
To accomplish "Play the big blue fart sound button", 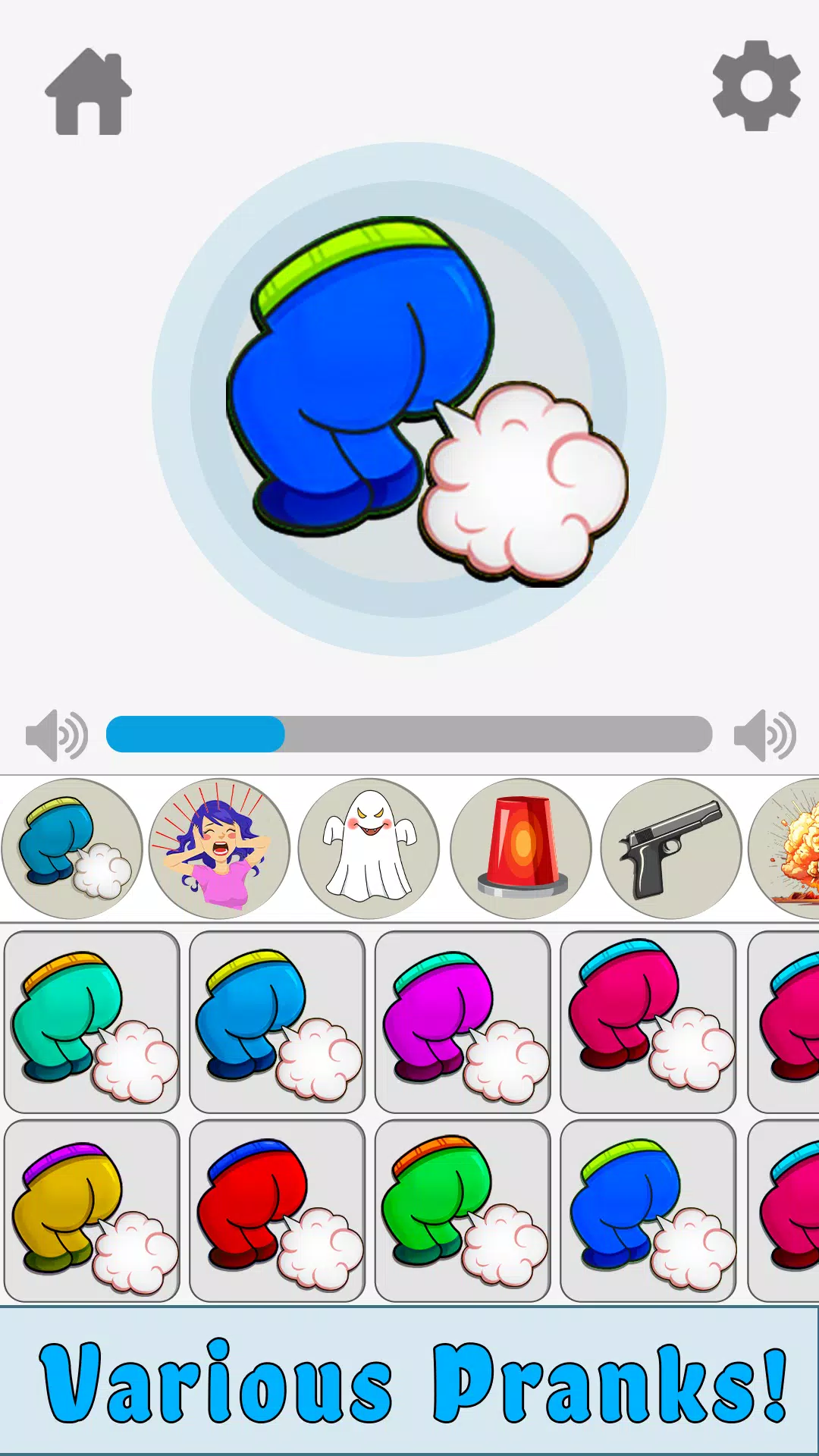I will pyautogui.click(x=409, y=400).
